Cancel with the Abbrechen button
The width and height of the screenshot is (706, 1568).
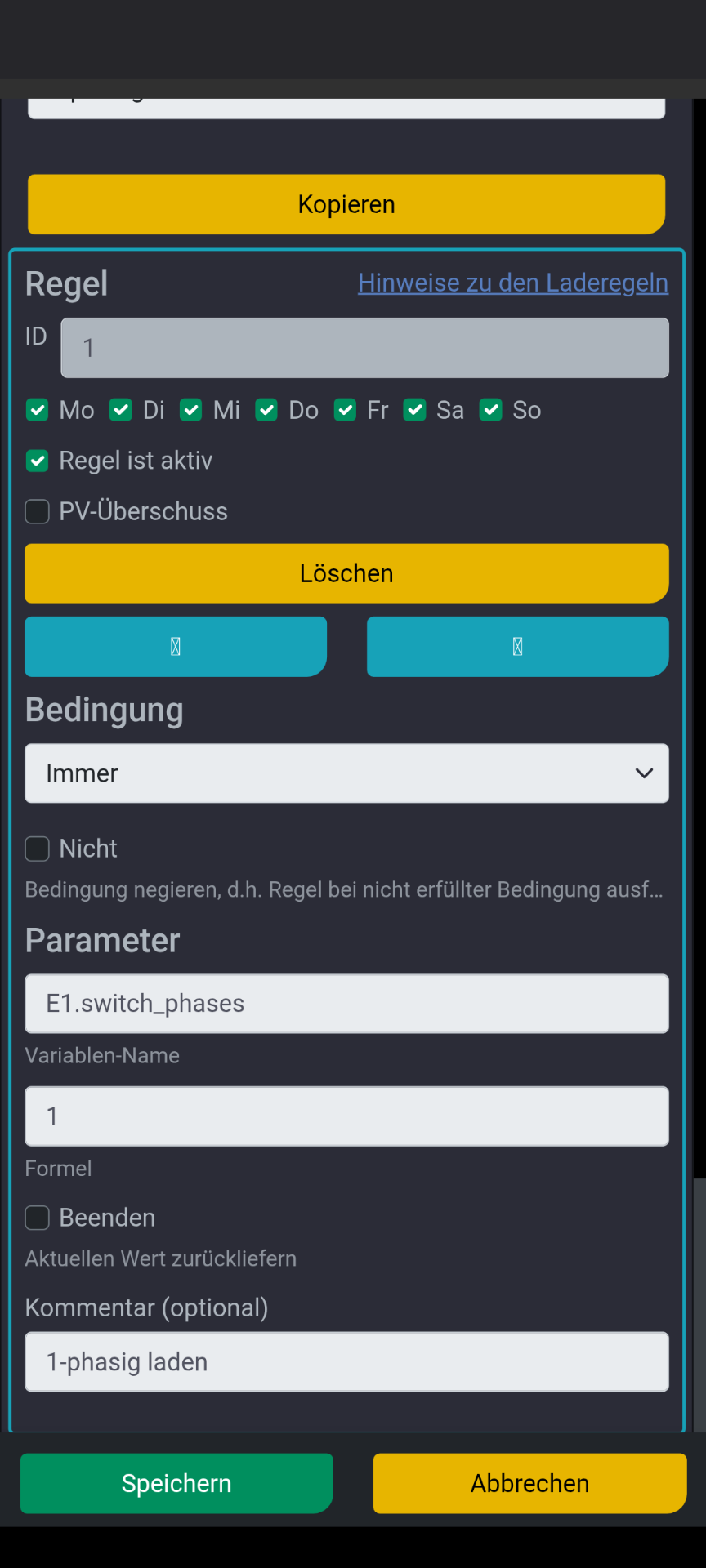click(x=529, y=1483)
